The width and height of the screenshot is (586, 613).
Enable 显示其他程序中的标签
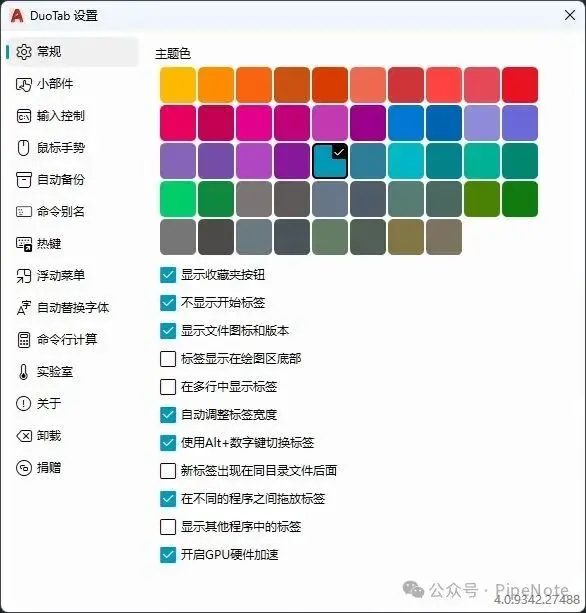pyautogui.click(x=168, y=527)
